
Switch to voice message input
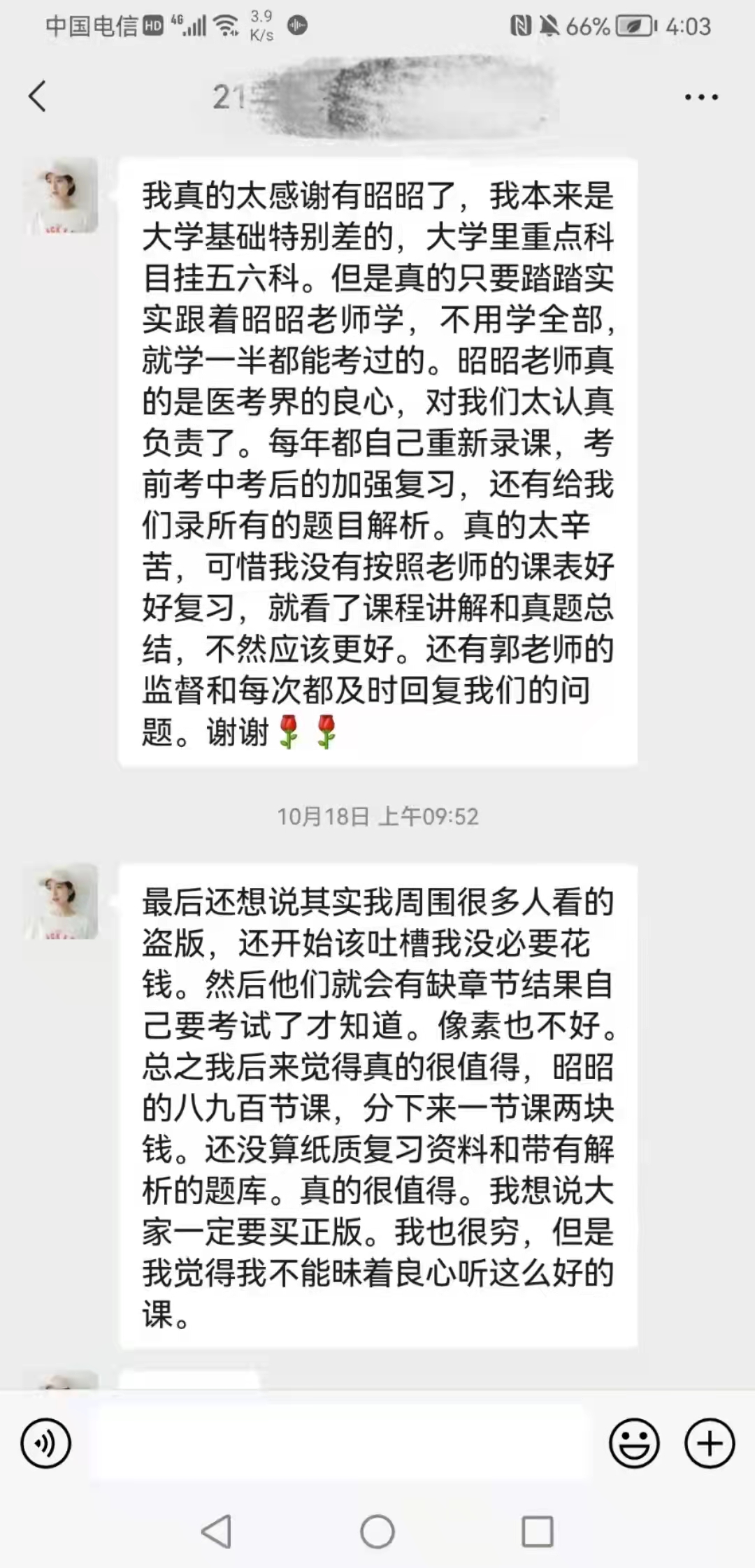(46, 1444)
